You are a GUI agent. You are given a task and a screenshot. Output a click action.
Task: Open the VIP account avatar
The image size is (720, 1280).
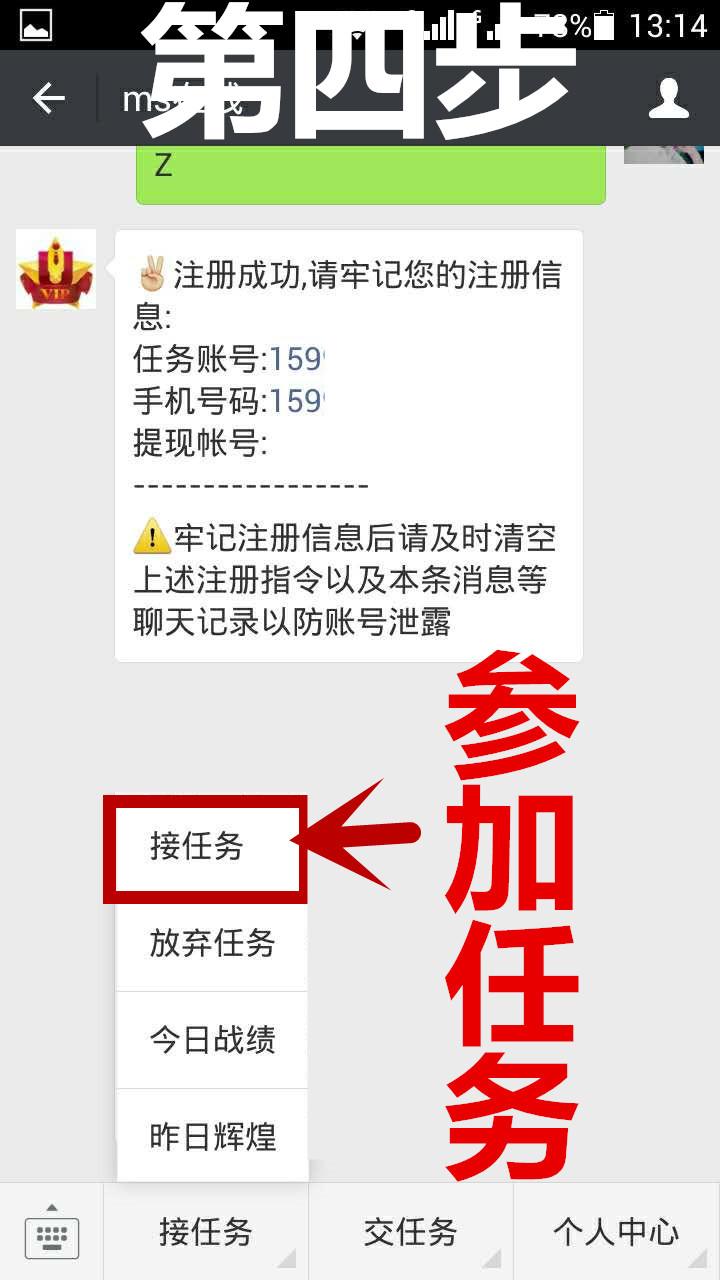coord(56,269)
